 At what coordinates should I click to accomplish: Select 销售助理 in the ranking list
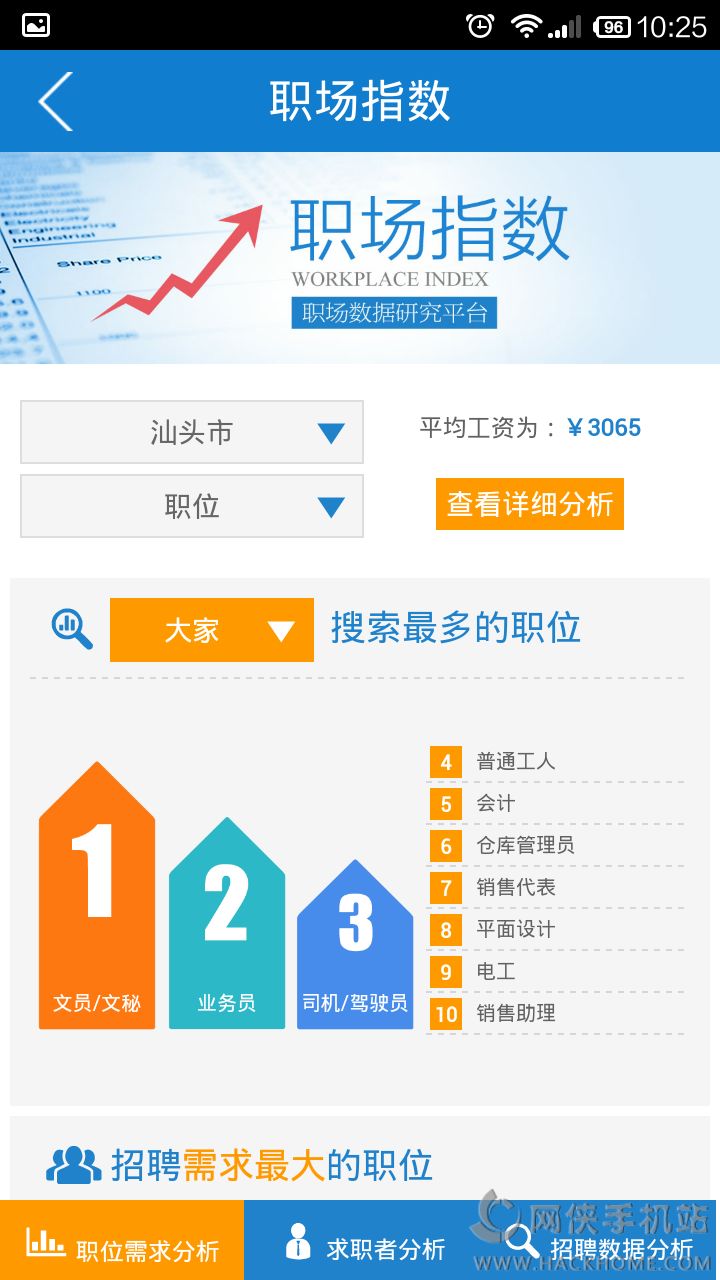[555, 1014]
